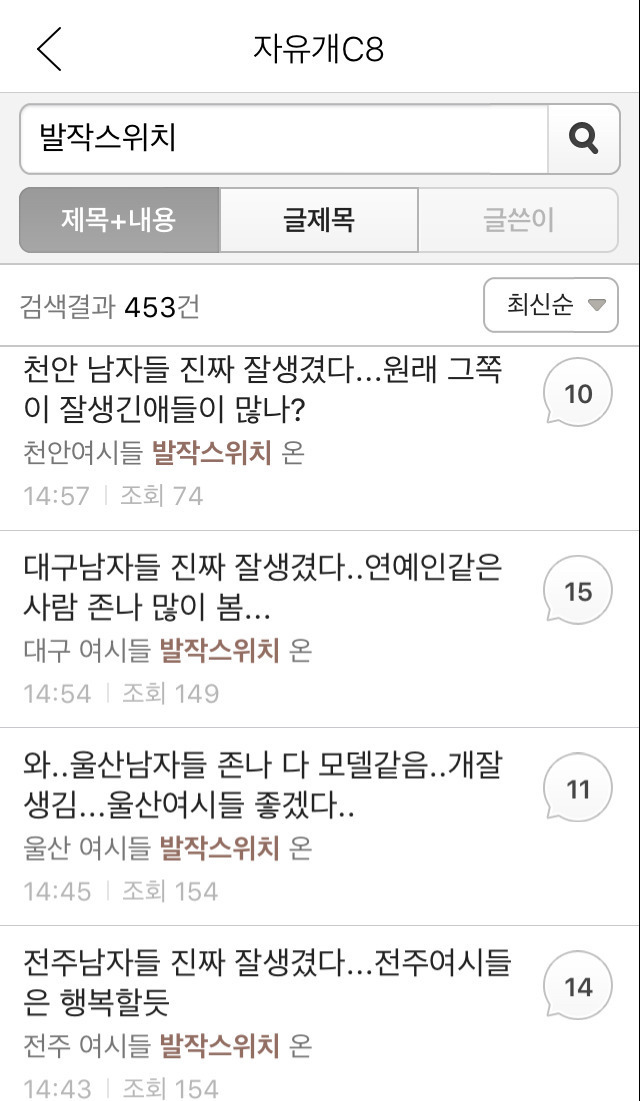This screenshot has height=1101, width=640.
Task: View the 10 comments on the 천안 post
Action: coord(578,394)
